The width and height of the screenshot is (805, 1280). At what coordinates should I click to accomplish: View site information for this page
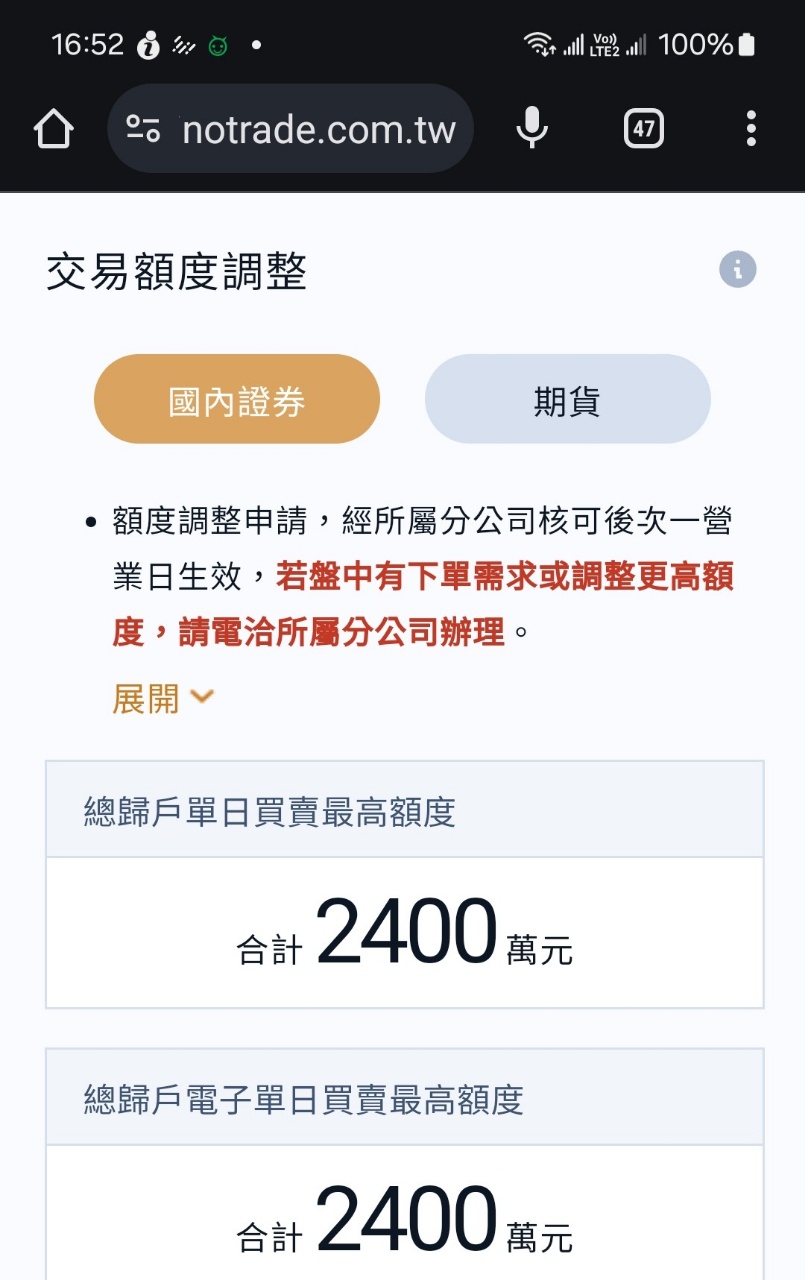tap(144, 129)
